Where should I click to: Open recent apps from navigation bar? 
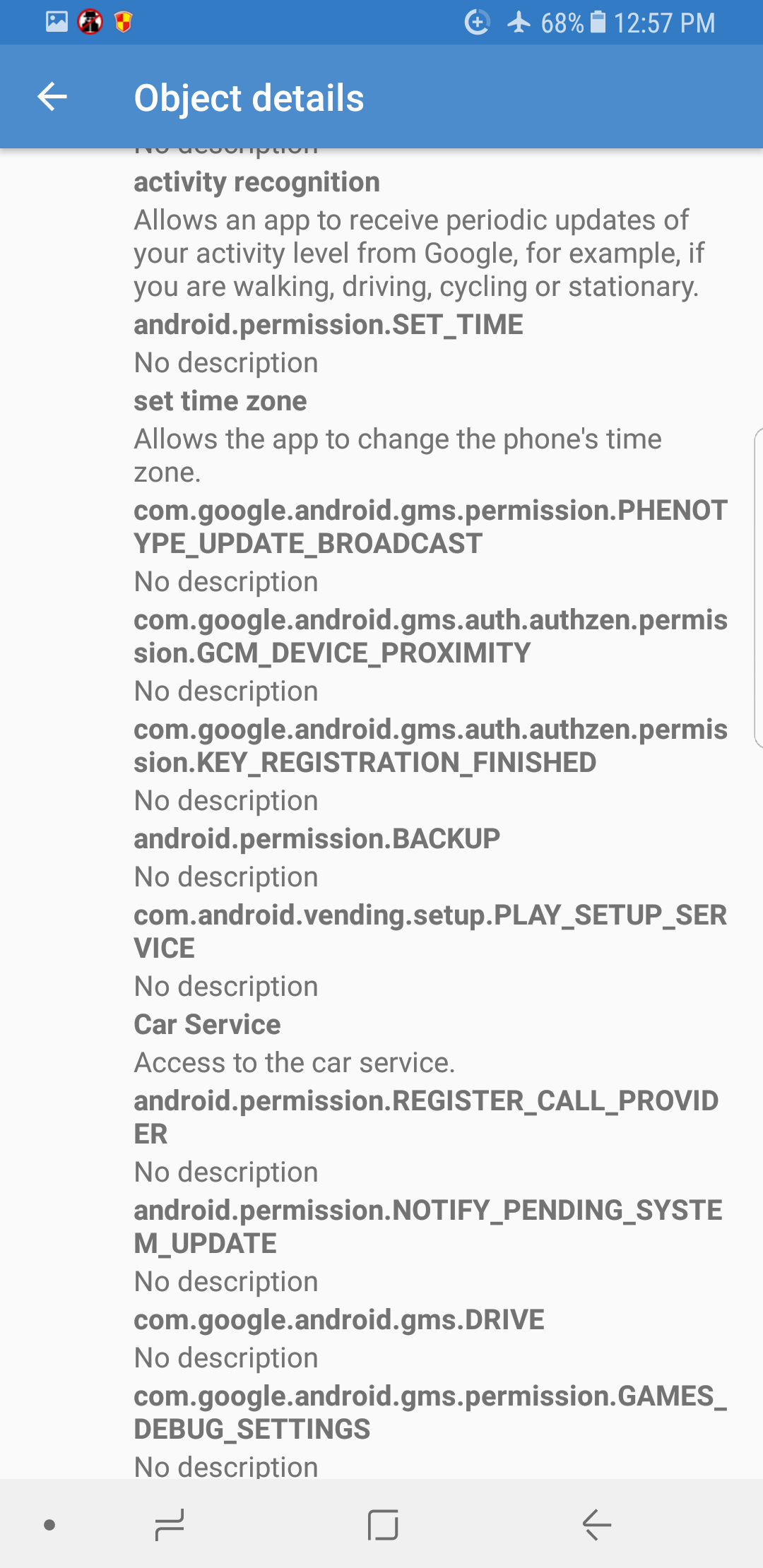170,1524
